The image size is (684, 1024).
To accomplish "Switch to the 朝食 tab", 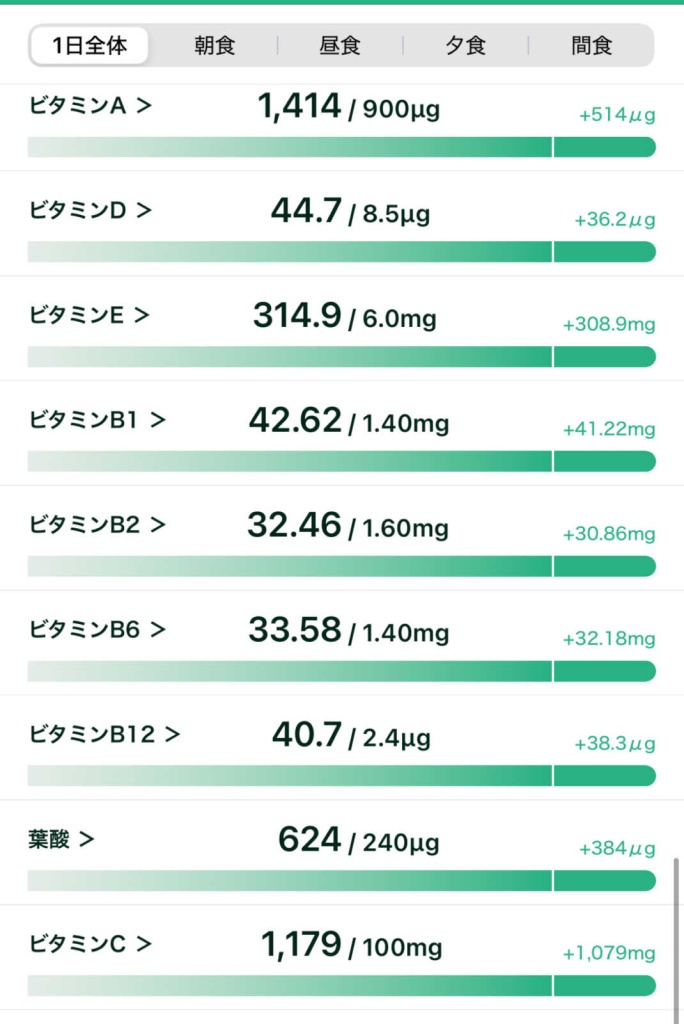I will (x=214, y=46).
